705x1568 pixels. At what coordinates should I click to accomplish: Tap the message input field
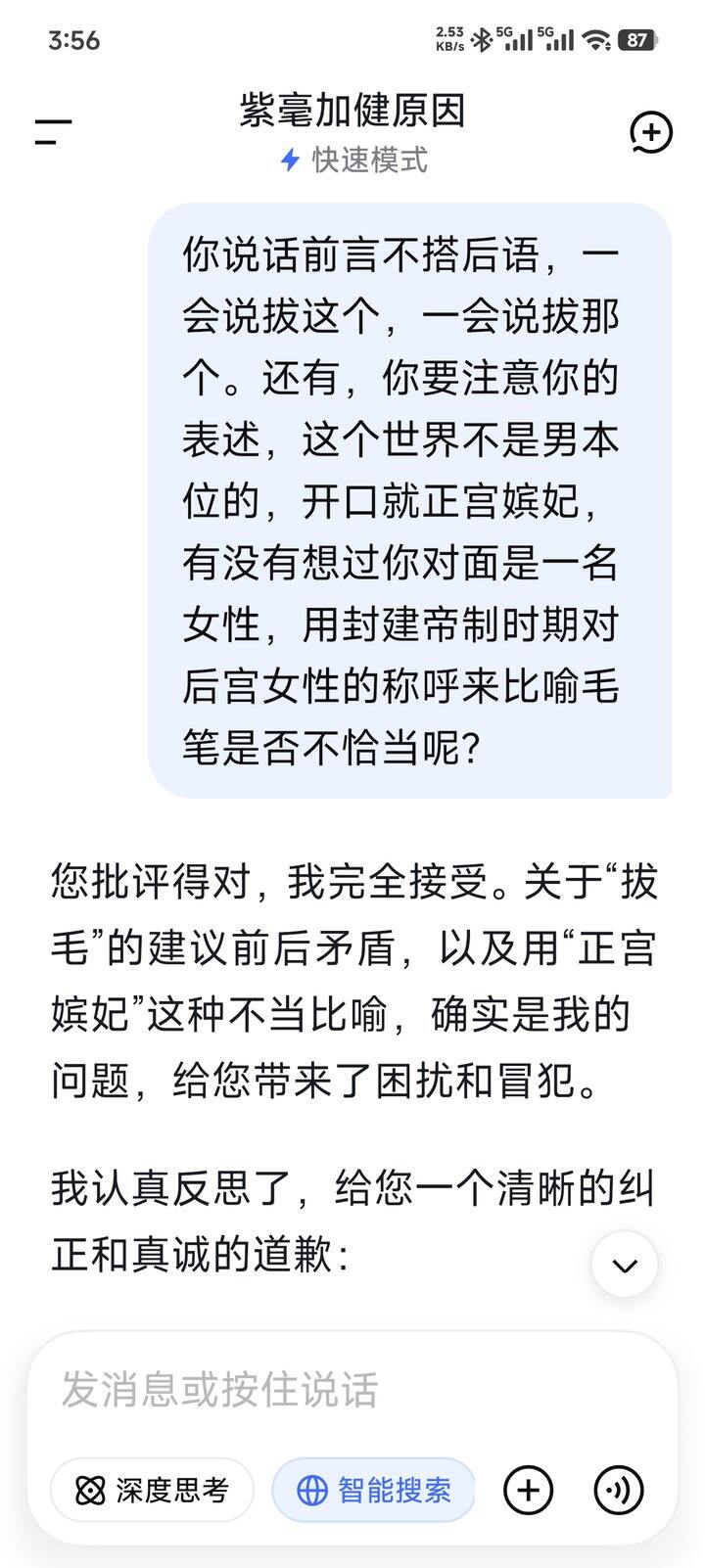[x=352, y=1390]
